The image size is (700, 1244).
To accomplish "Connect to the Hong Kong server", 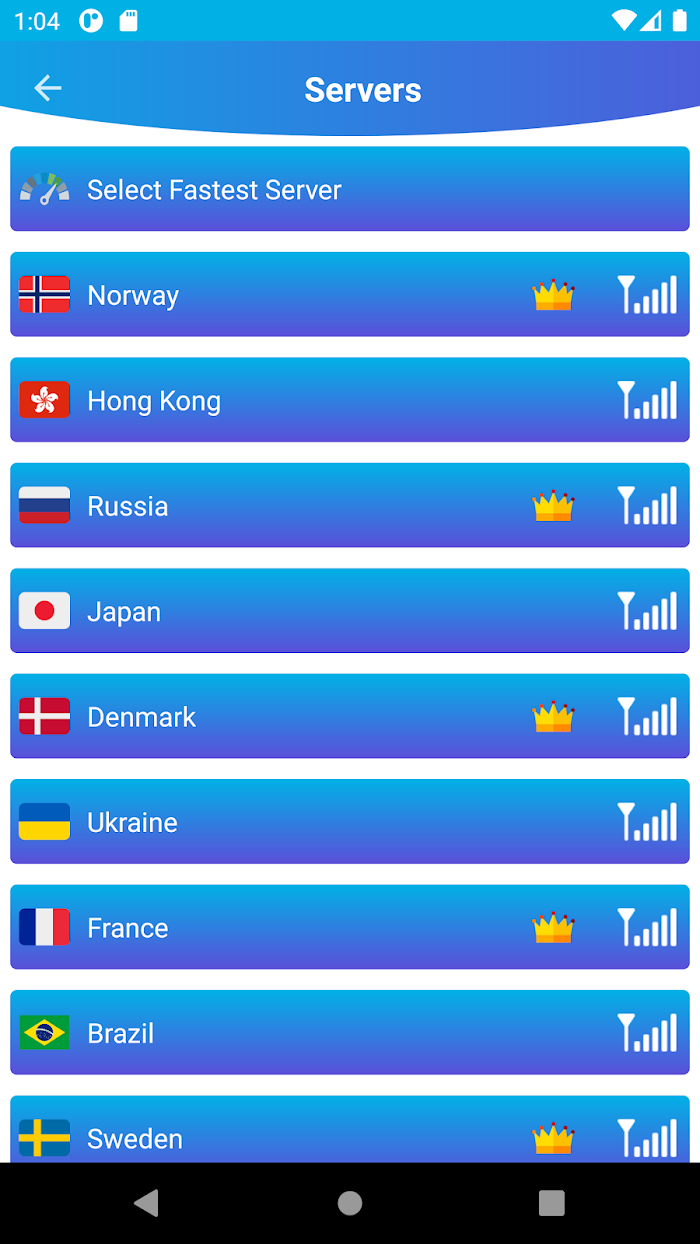I will point(350,400).
